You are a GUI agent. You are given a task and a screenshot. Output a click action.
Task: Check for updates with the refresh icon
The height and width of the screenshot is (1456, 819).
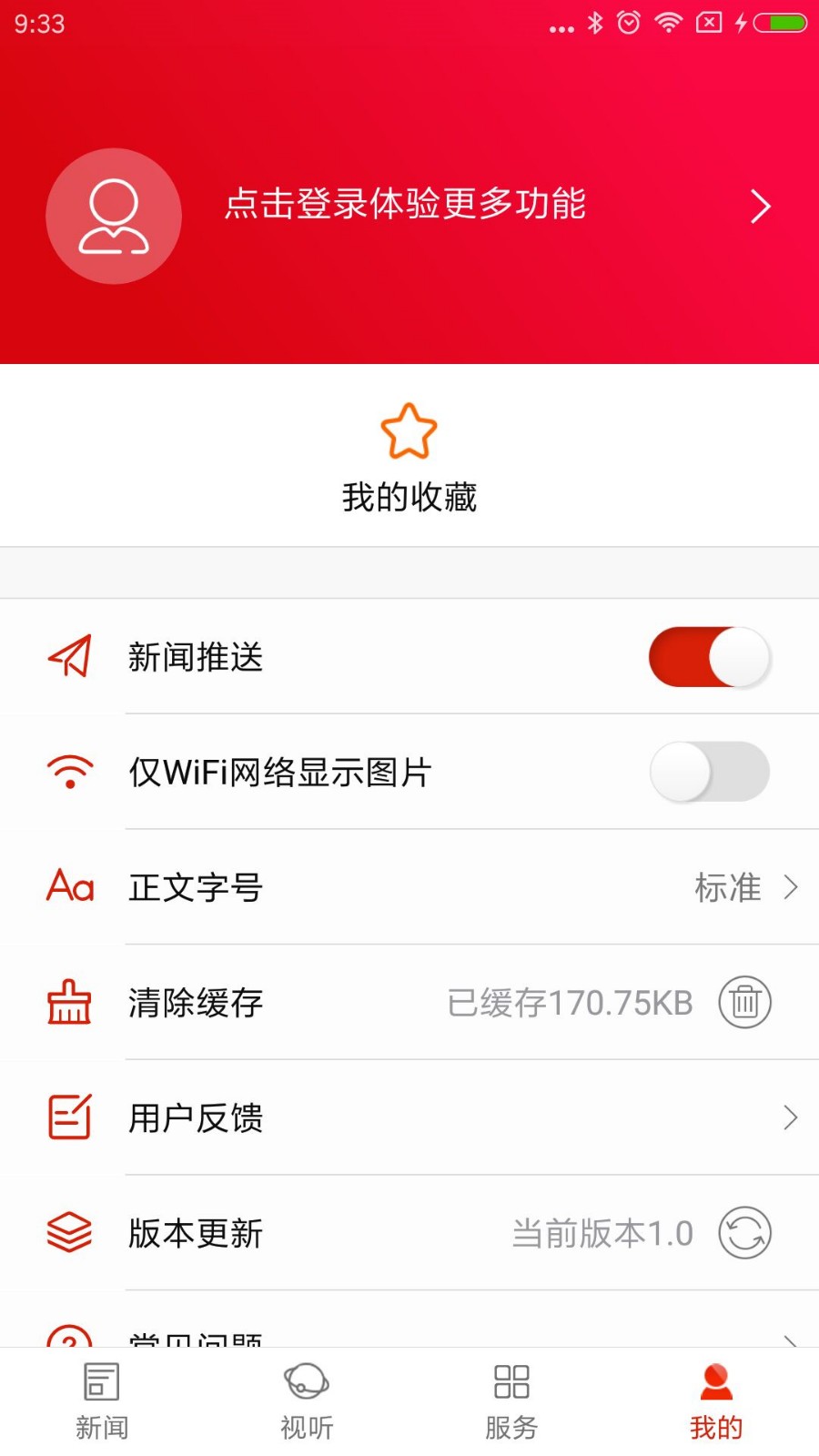(x=744, y=1233)
